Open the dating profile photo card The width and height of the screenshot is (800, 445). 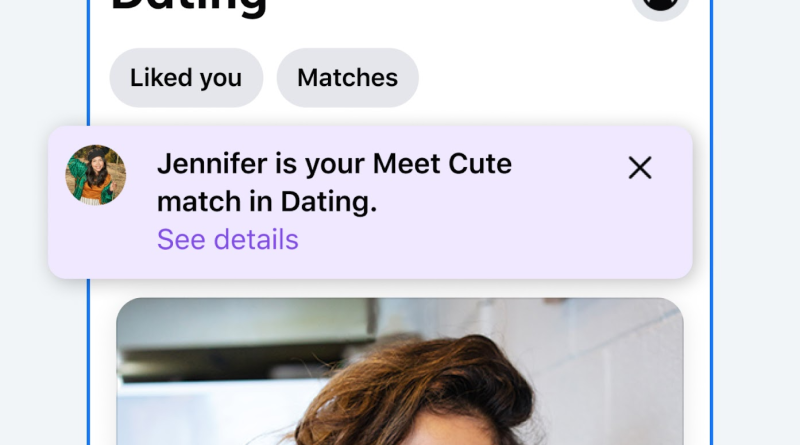point(400,375)
